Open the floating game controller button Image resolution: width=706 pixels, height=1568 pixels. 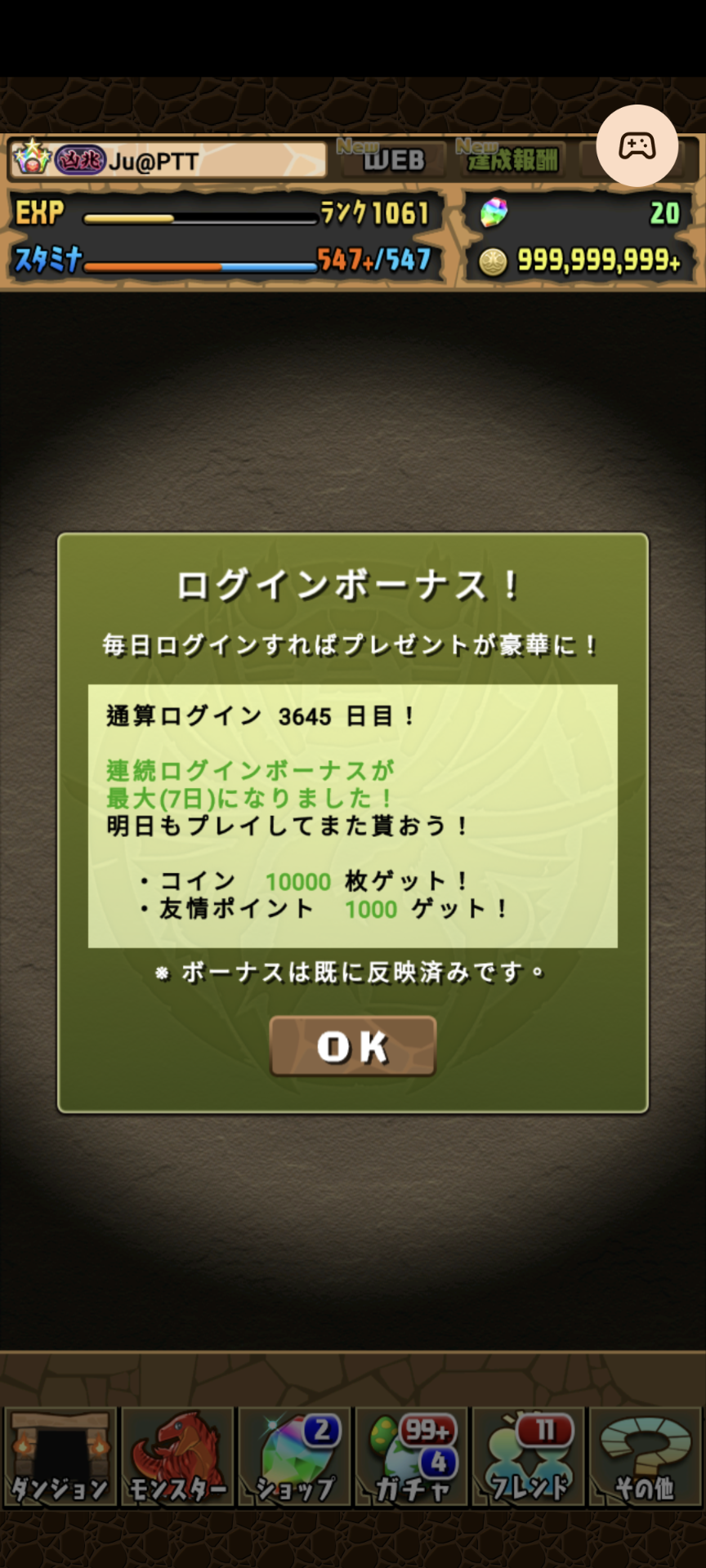coord(637,146)
